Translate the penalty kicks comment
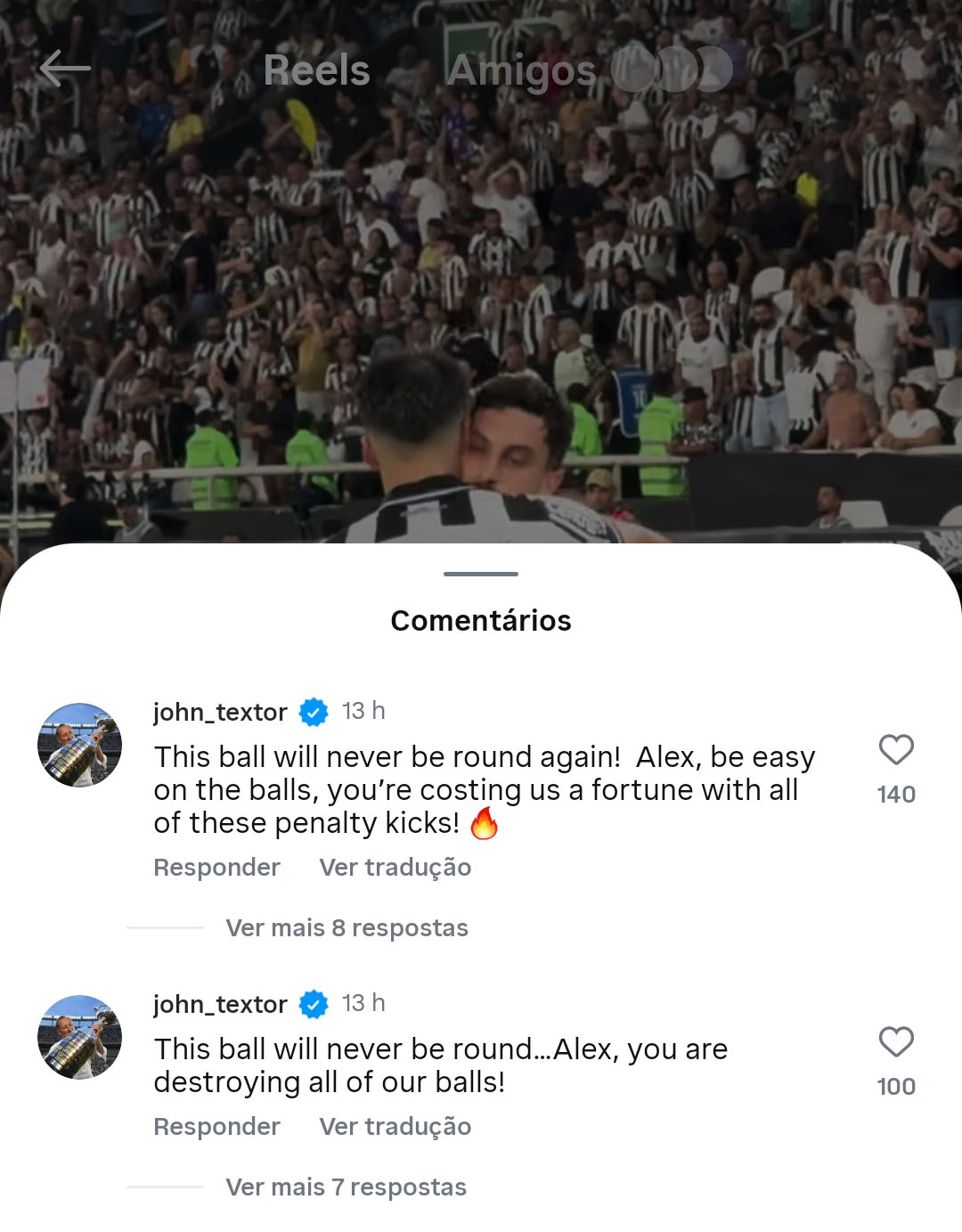 pos(395,867)
